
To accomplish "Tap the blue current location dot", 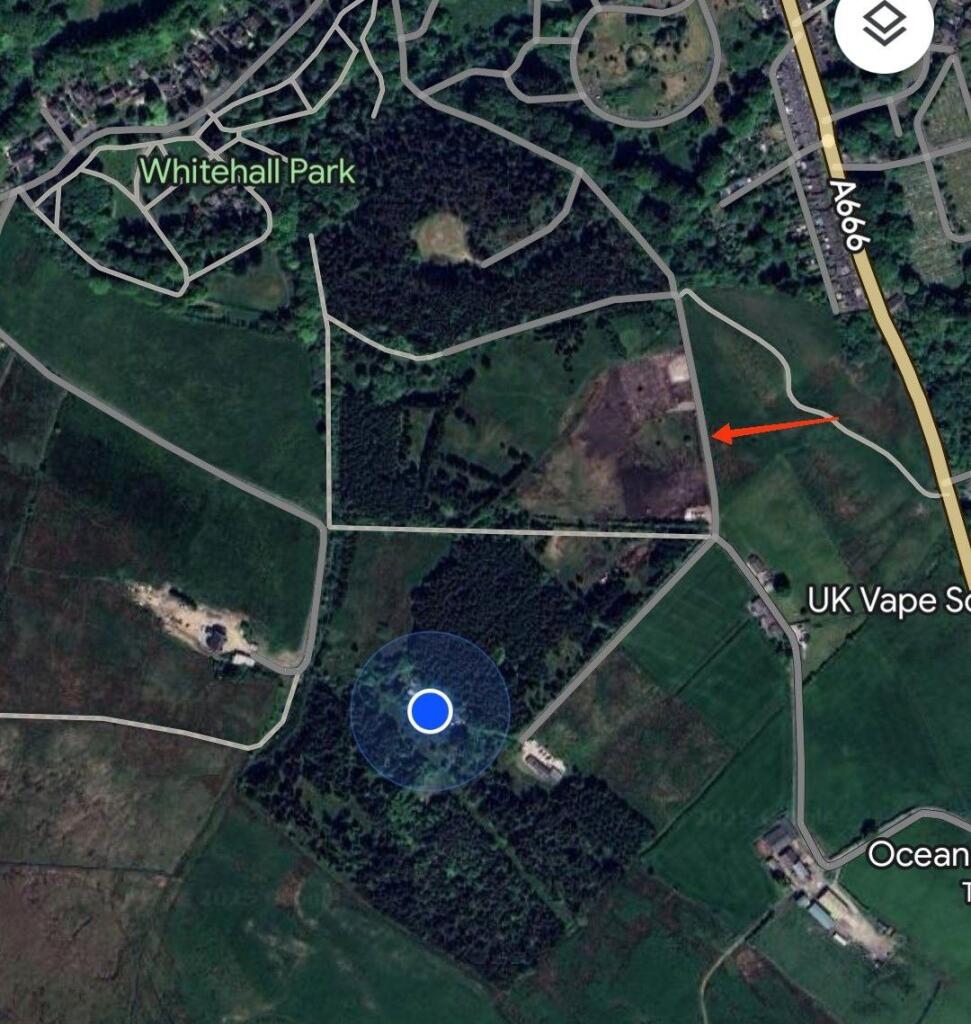I will tap(430, 711).
